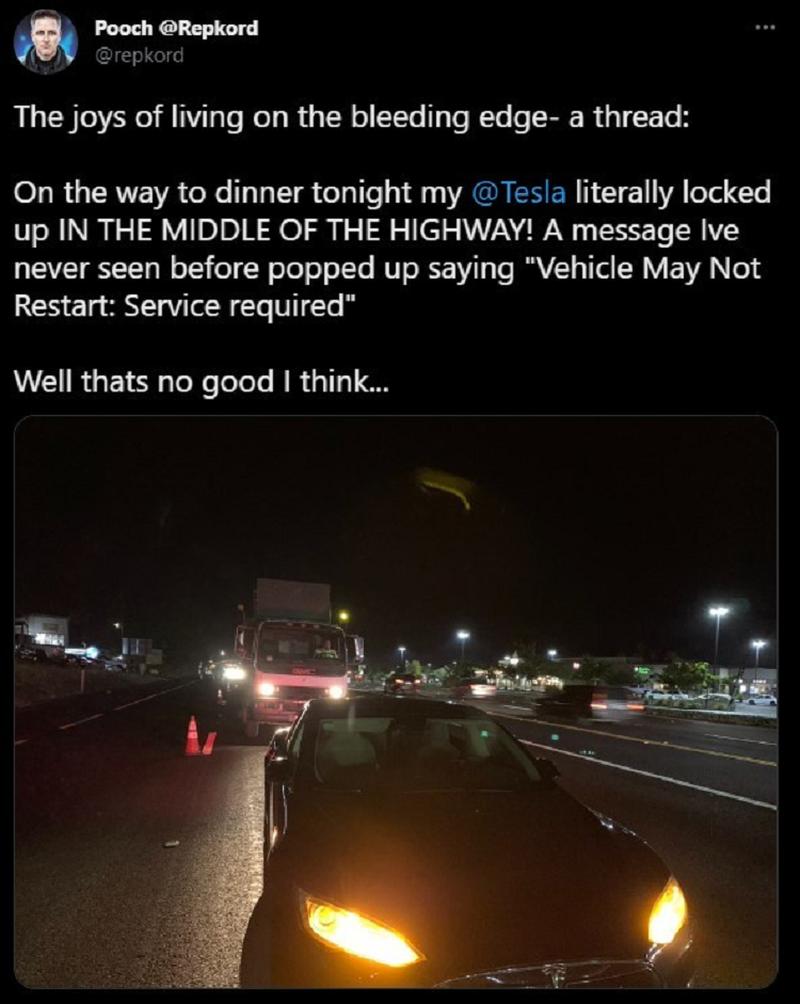View the attached car photo full screen
Image resolution: width=800 pixels, height=1004 pixels.
click(x=396, y=700)
